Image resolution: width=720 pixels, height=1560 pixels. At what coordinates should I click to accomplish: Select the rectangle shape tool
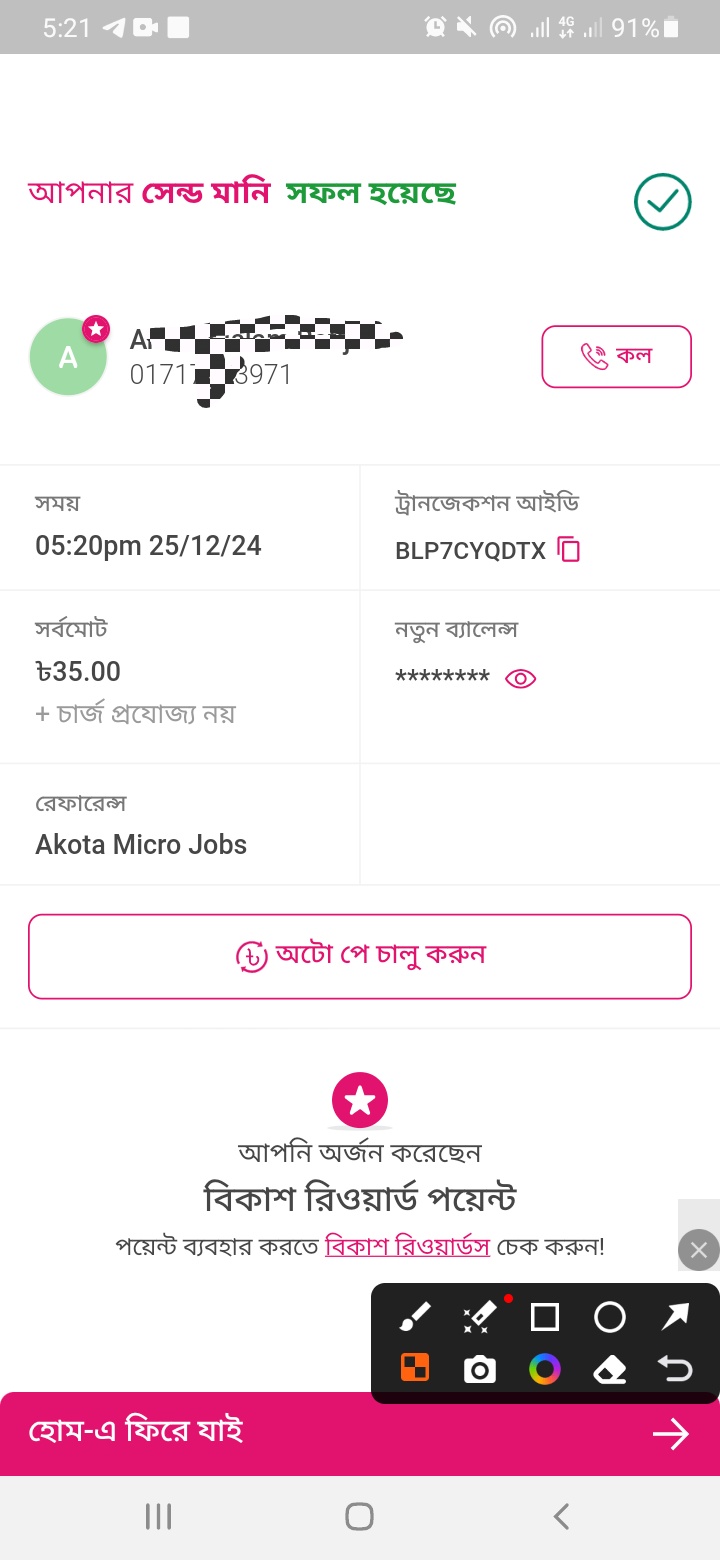point(545,1318)
